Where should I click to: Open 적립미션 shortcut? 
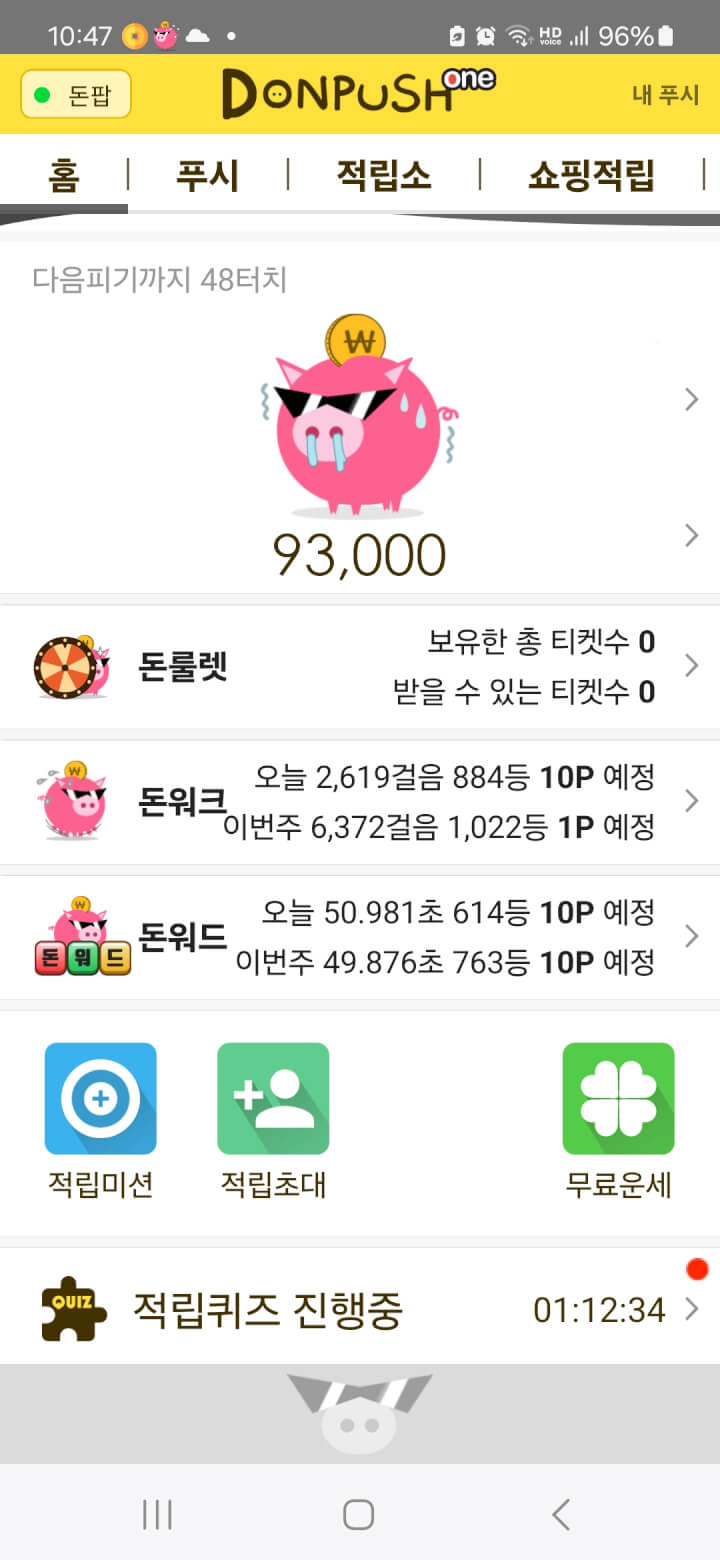[x=100, y=1118]
